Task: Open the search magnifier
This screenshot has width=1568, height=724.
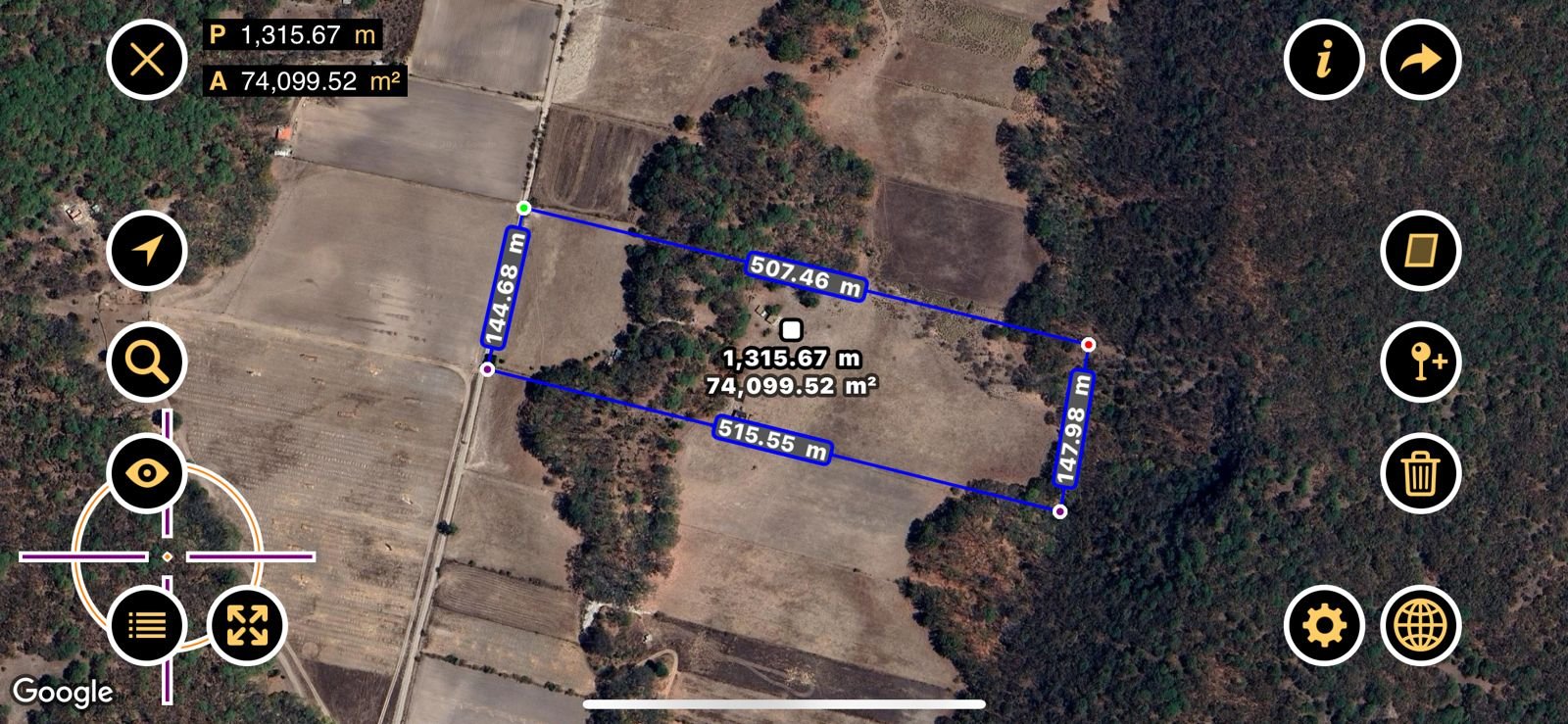Action: click(x=147, y=362)
